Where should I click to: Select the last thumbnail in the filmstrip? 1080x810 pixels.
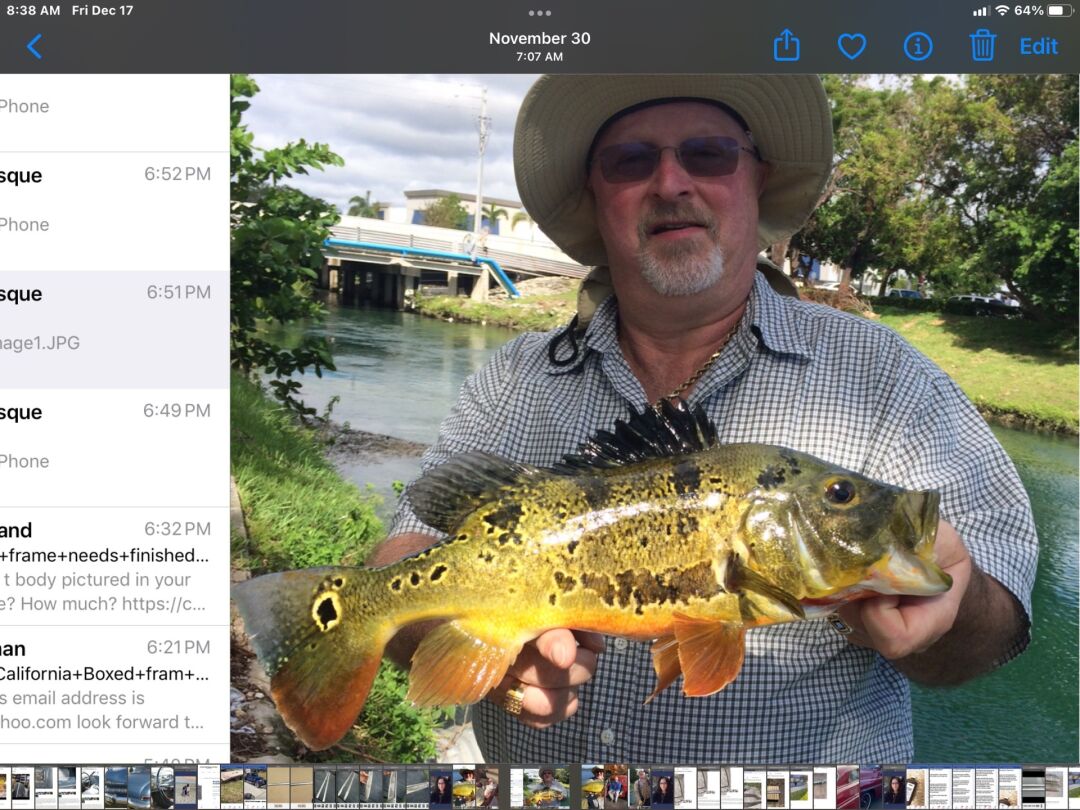coord(1074,787)
